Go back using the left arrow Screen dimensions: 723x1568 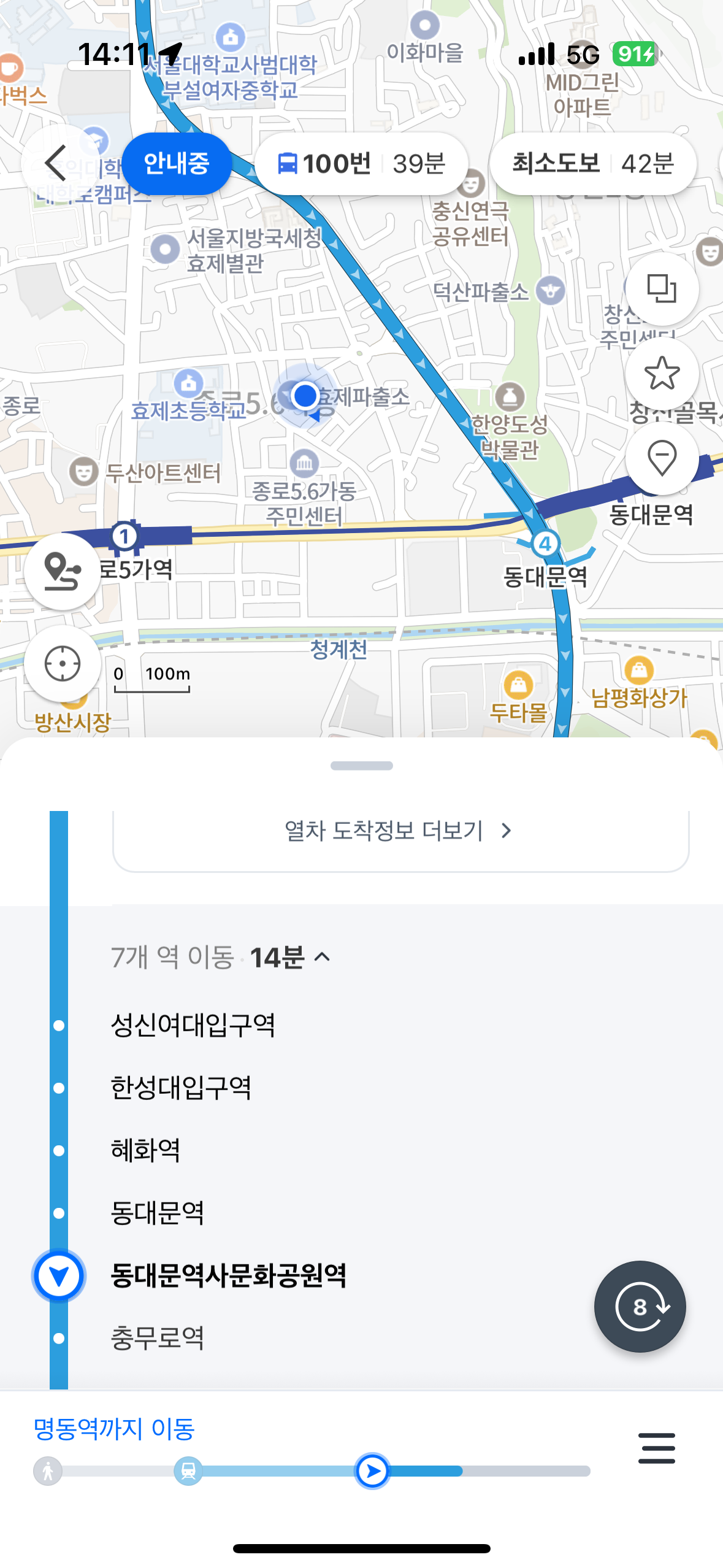(56, 163)
